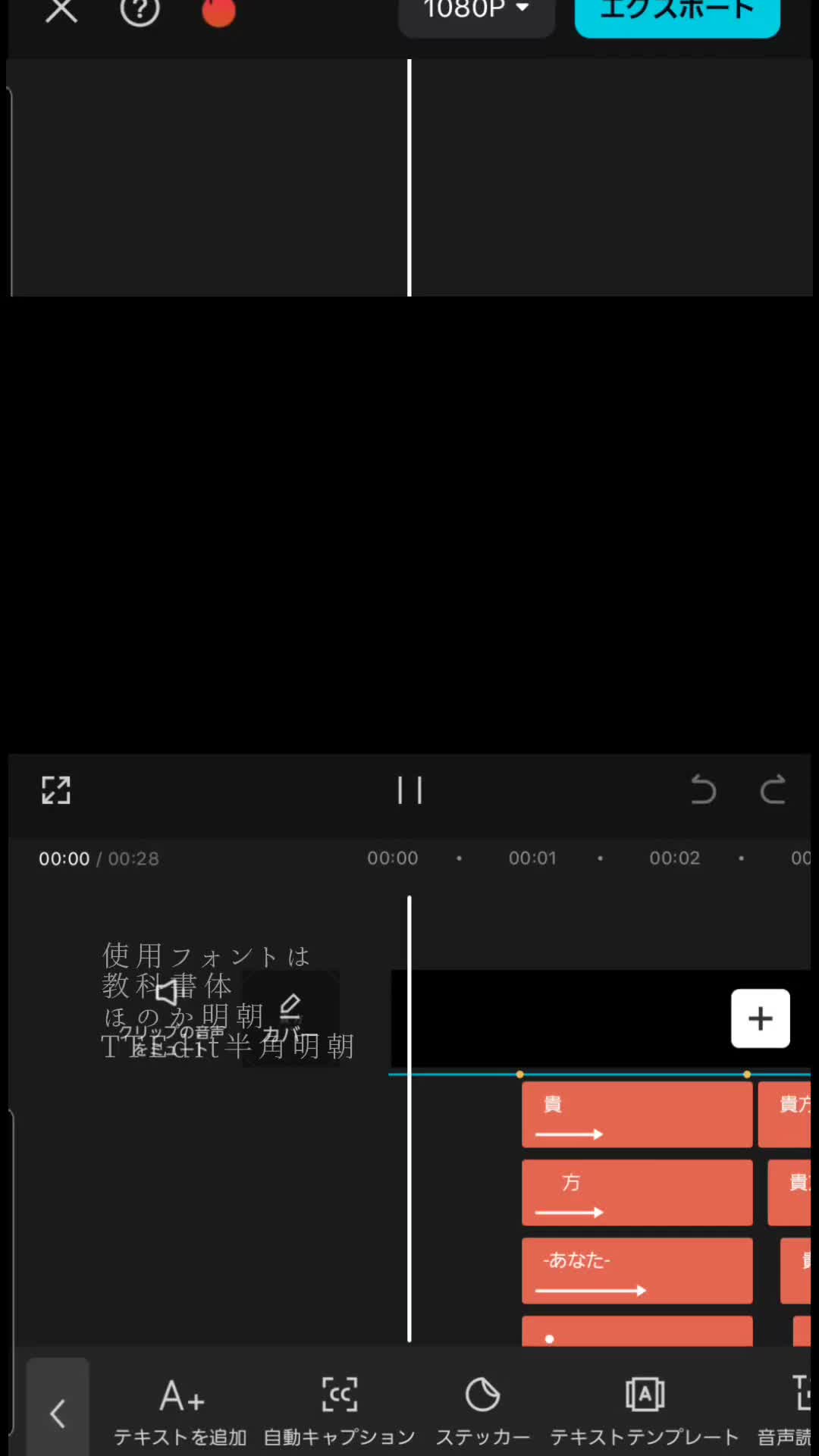Select the -あなた- text clip

point(636,1271)
